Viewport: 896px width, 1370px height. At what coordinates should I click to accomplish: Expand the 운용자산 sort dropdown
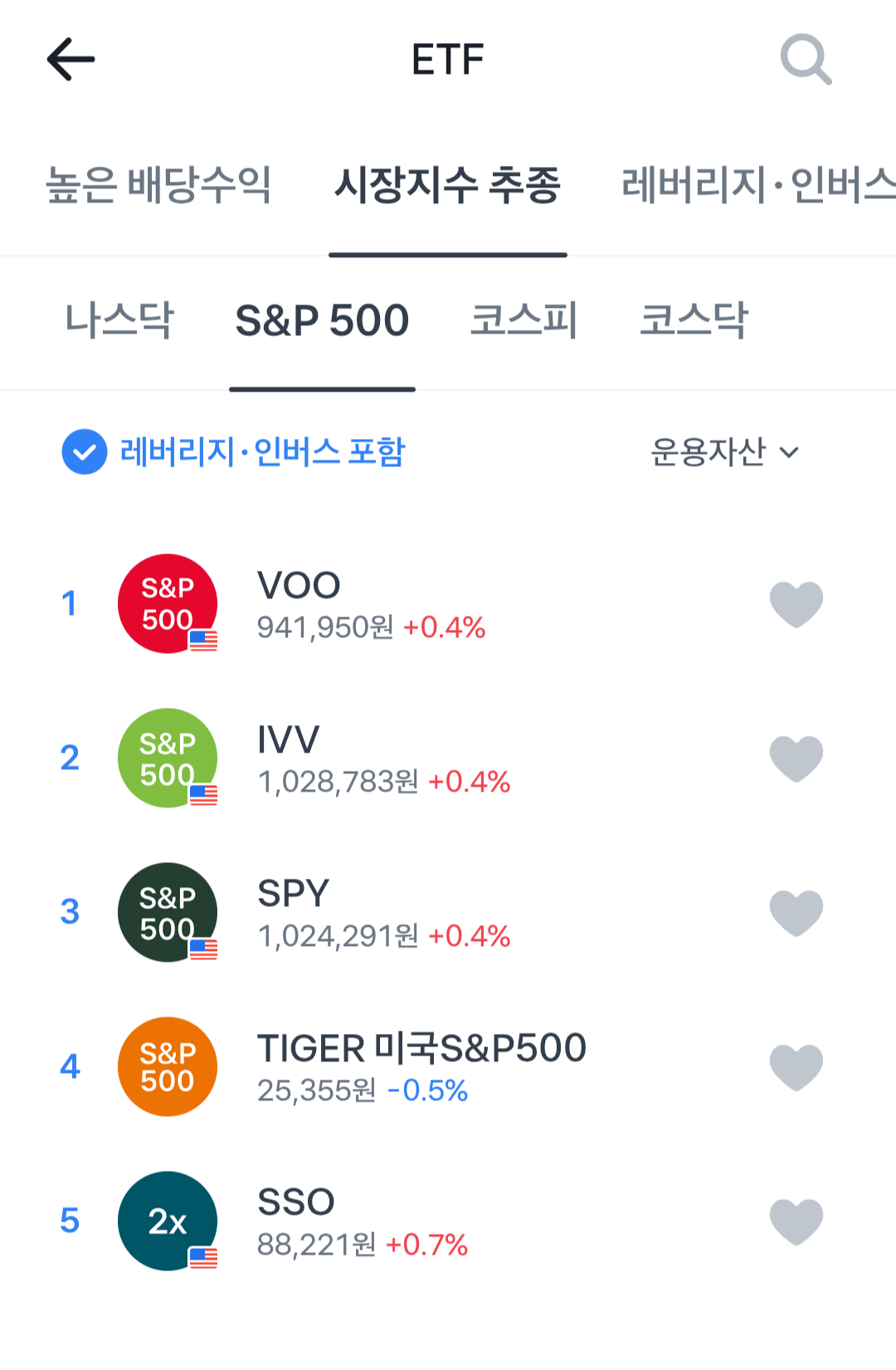(x=724, y=452)
